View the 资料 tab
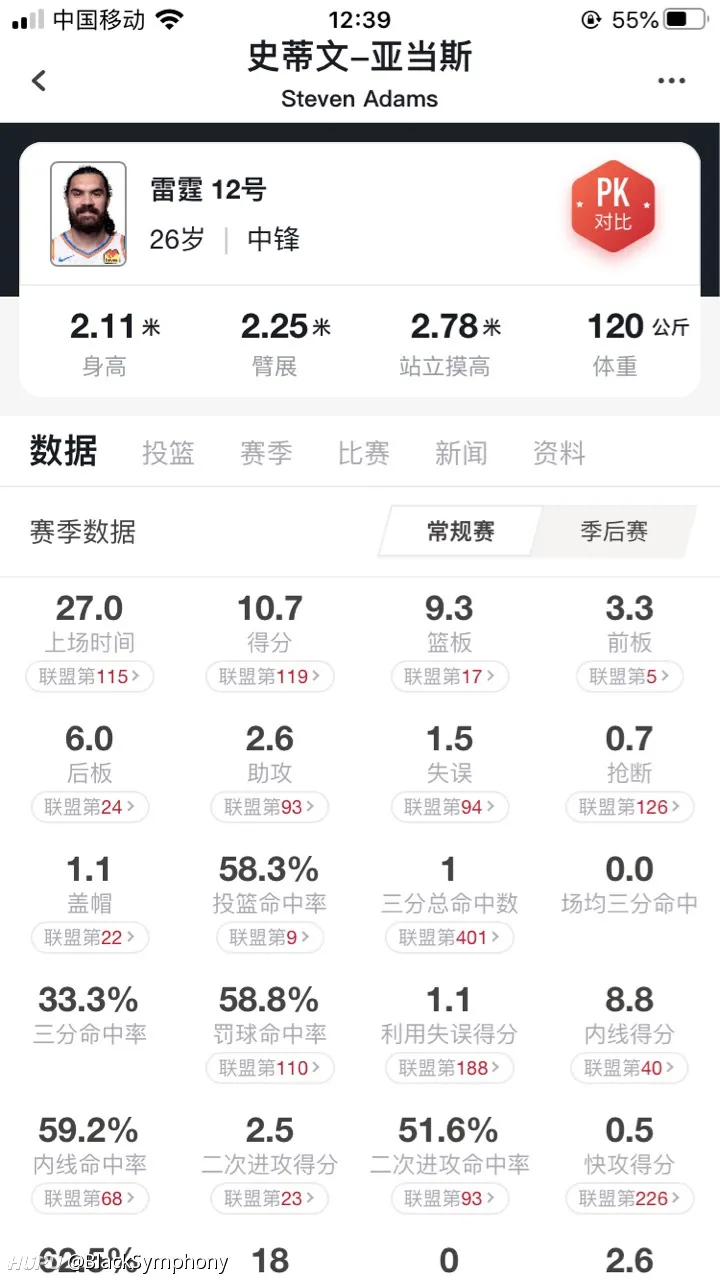 tap(559, 453)
